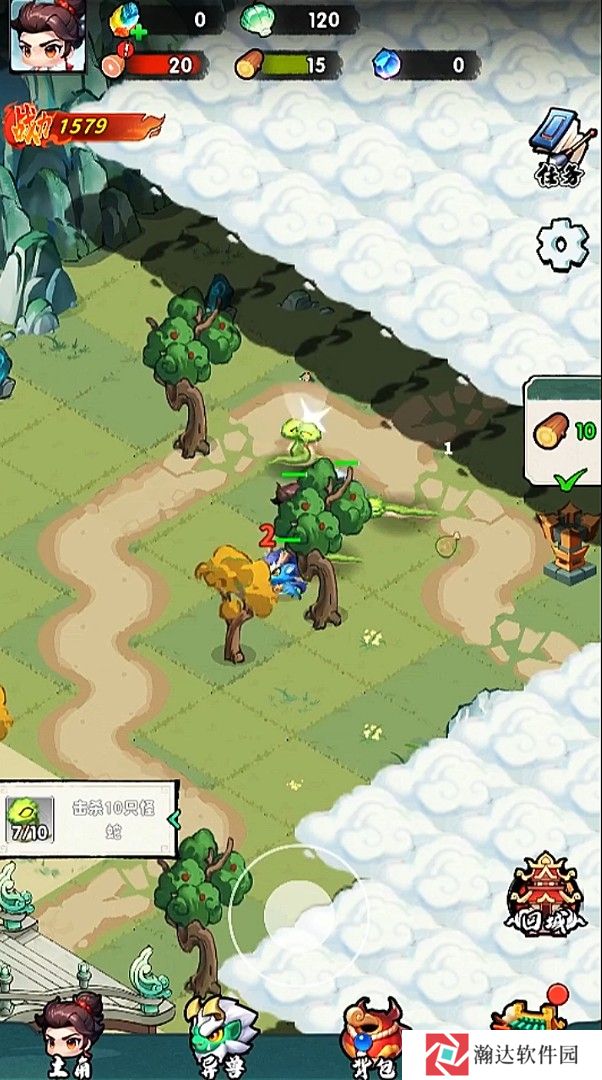Open the settings gear
The width and height of the screenshot is (602, 1080).
coord(563,242)
